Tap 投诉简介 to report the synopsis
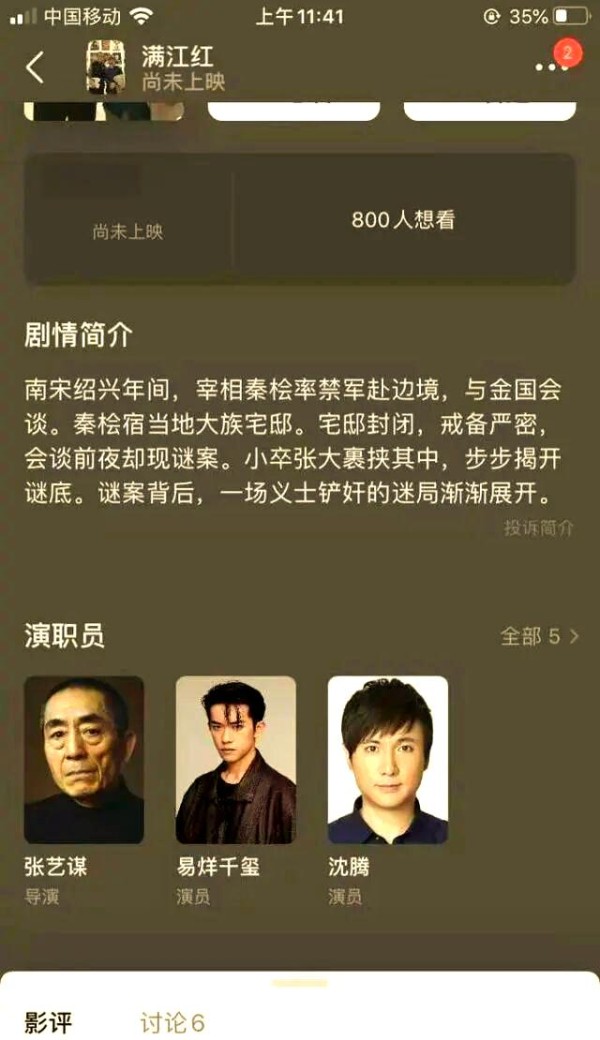 [538, 528]
